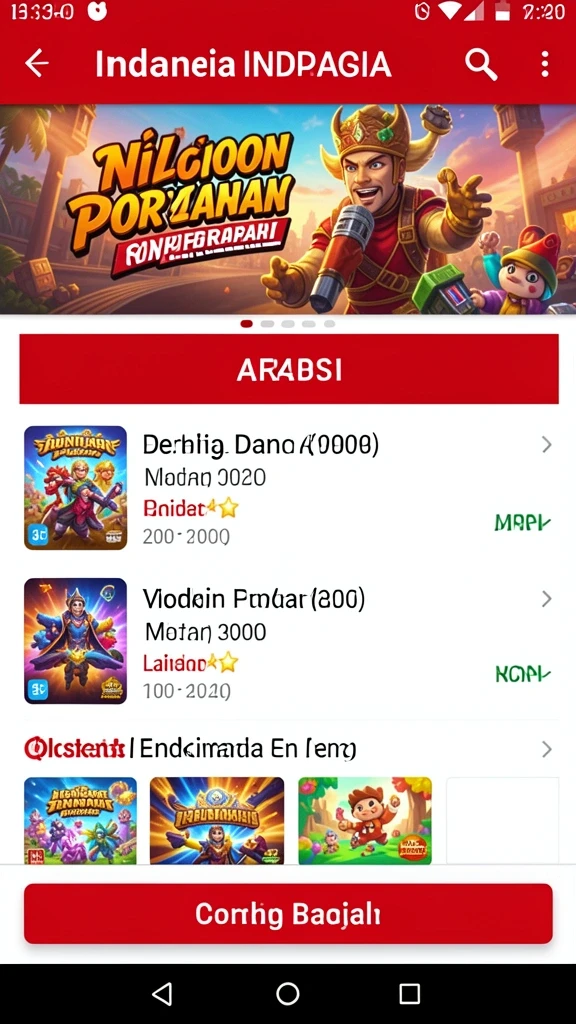Screen dimensions: 576x1024
Task: Open the three-dot overflow menu
Action: [545, 64]
